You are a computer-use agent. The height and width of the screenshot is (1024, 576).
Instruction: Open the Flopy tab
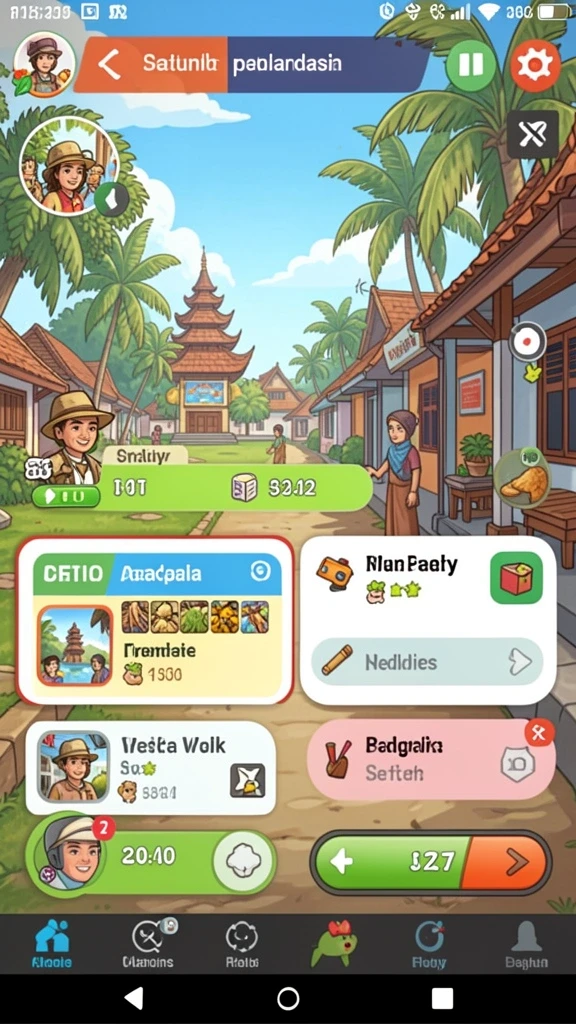pyautogui.click(x=429, y=943)
